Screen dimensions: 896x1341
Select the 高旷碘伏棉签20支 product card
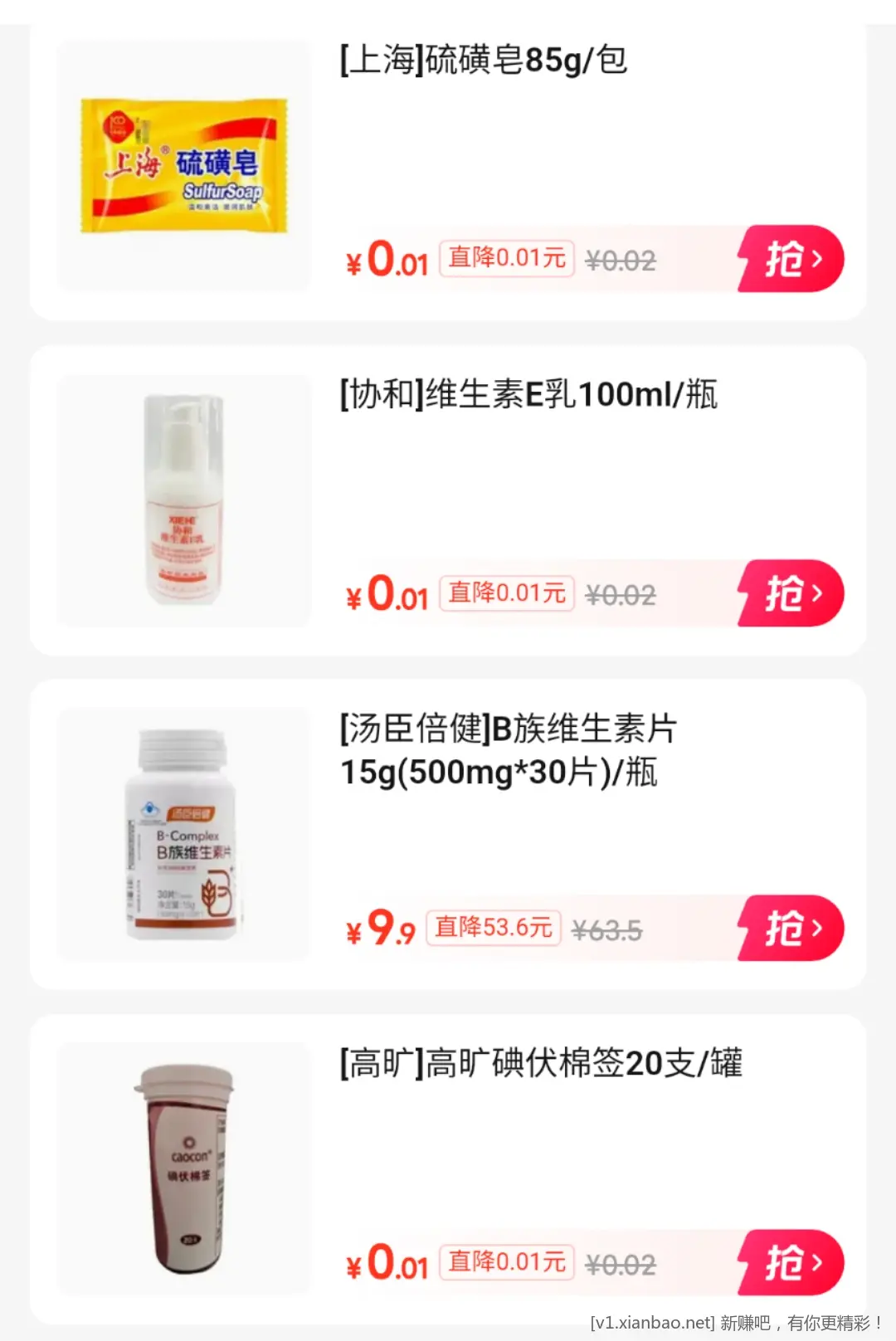tap(541, 1064)
